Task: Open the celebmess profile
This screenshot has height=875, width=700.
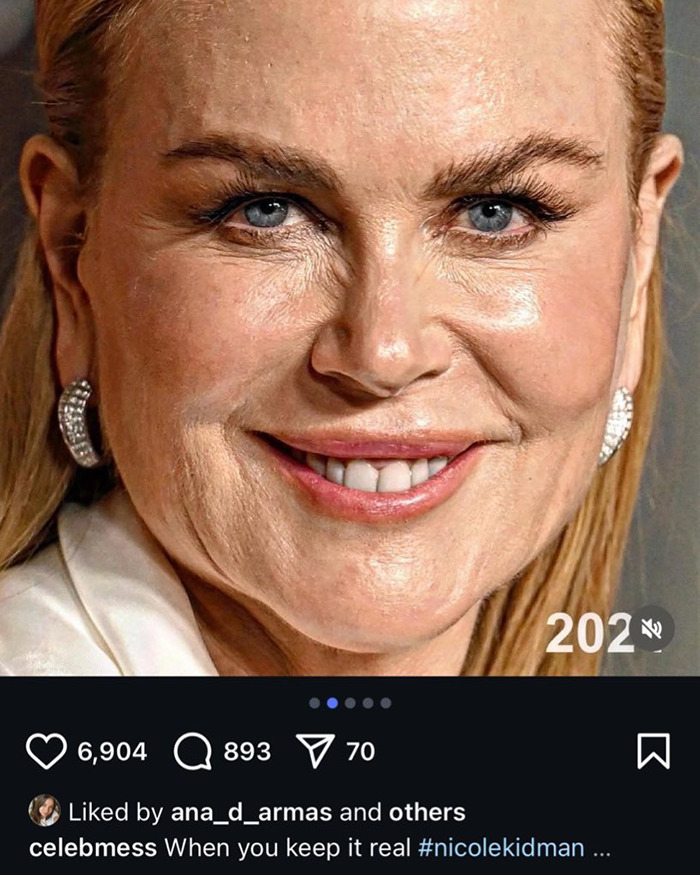Action: pos(93,848)
